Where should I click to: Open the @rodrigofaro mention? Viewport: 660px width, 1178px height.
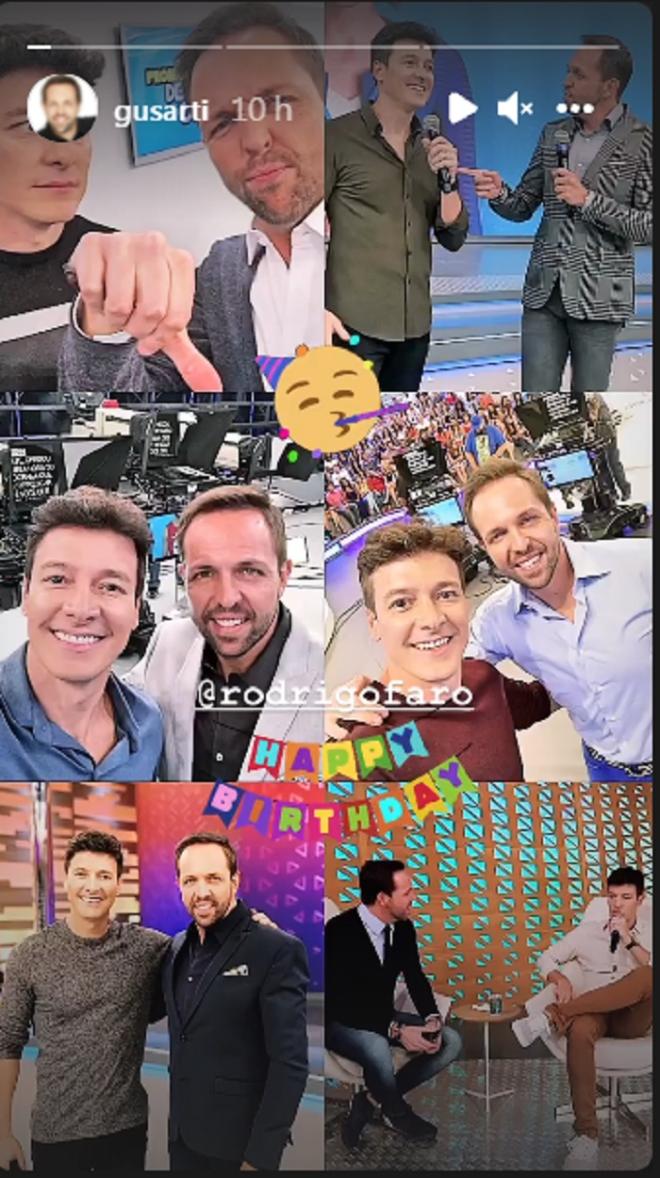click(x=335, y=695)
